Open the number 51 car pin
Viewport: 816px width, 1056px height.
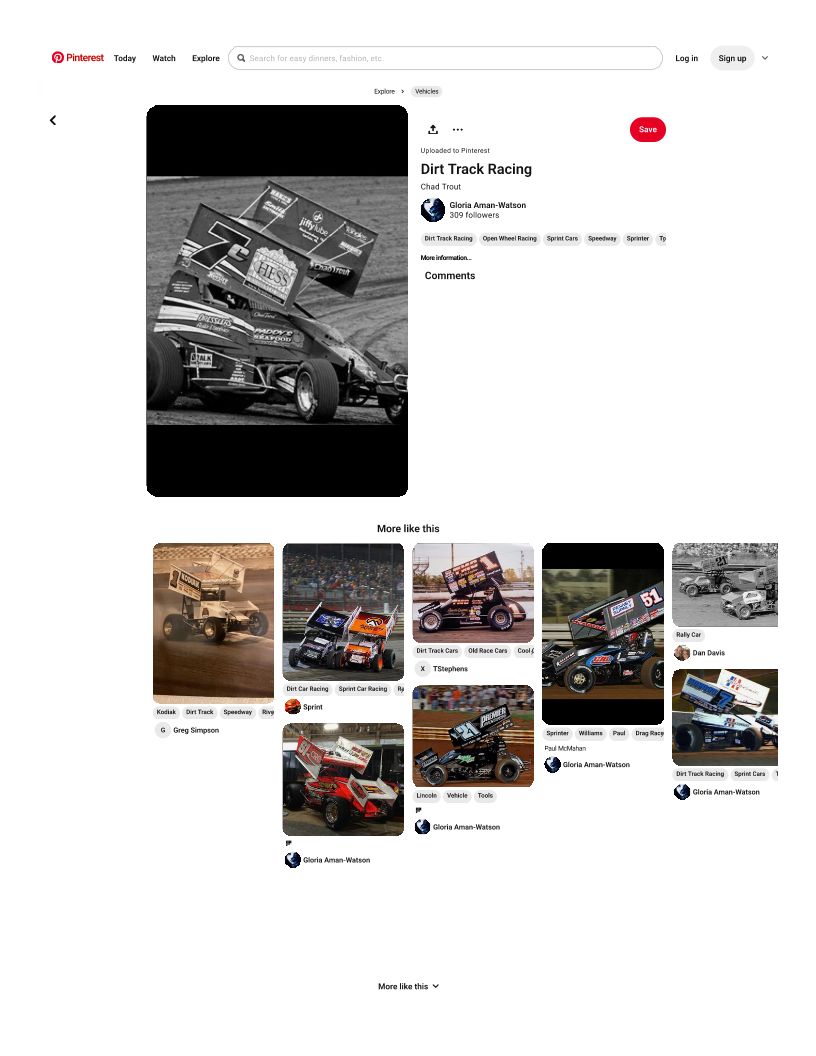(603, 633)
